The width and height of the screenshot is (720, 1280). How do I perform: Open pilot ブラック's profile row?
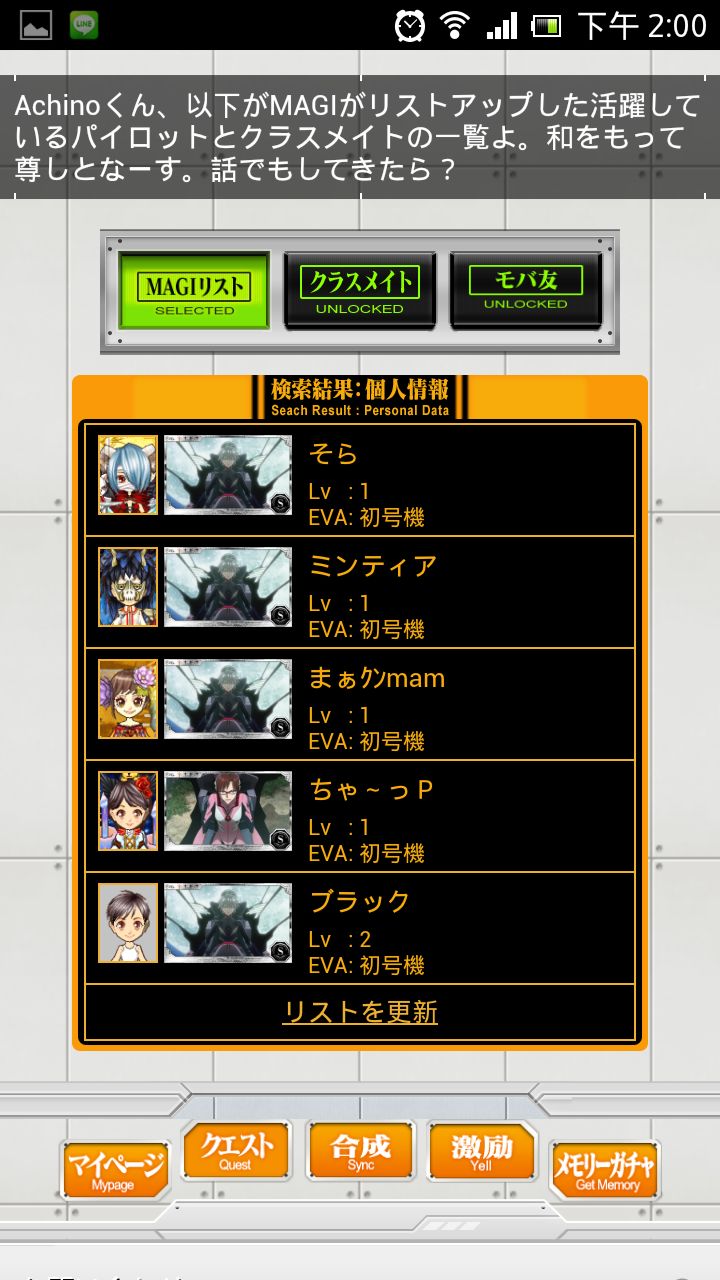click(360, 929)
